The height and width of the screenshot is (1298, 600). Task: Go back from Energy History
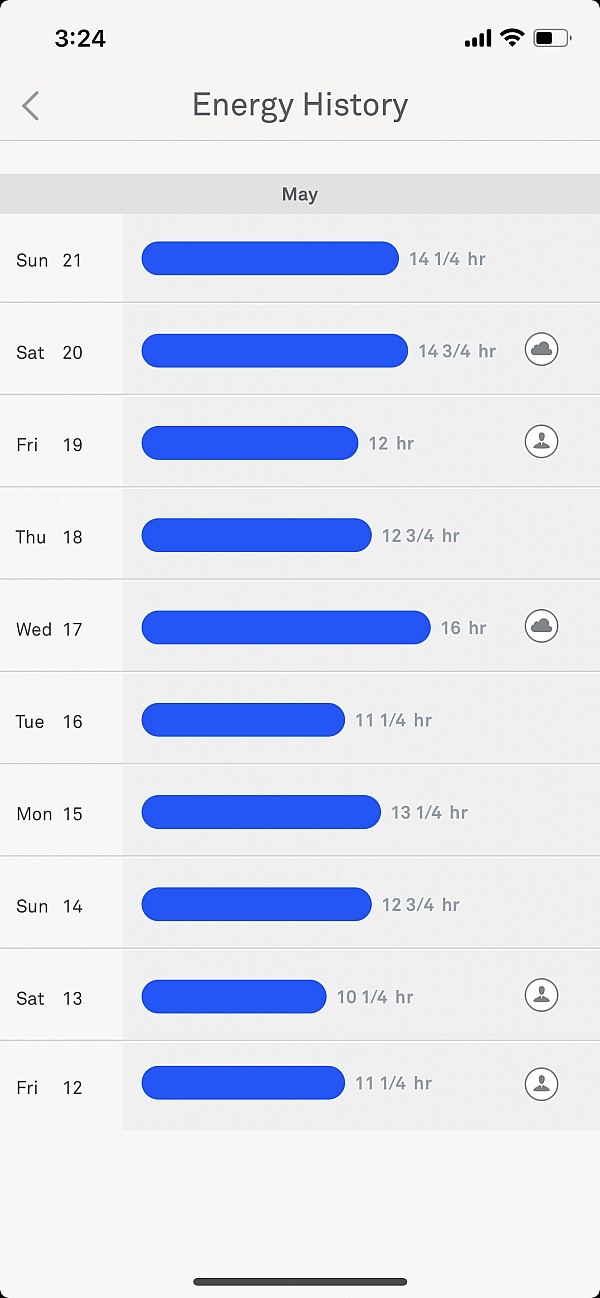(31, 105)
